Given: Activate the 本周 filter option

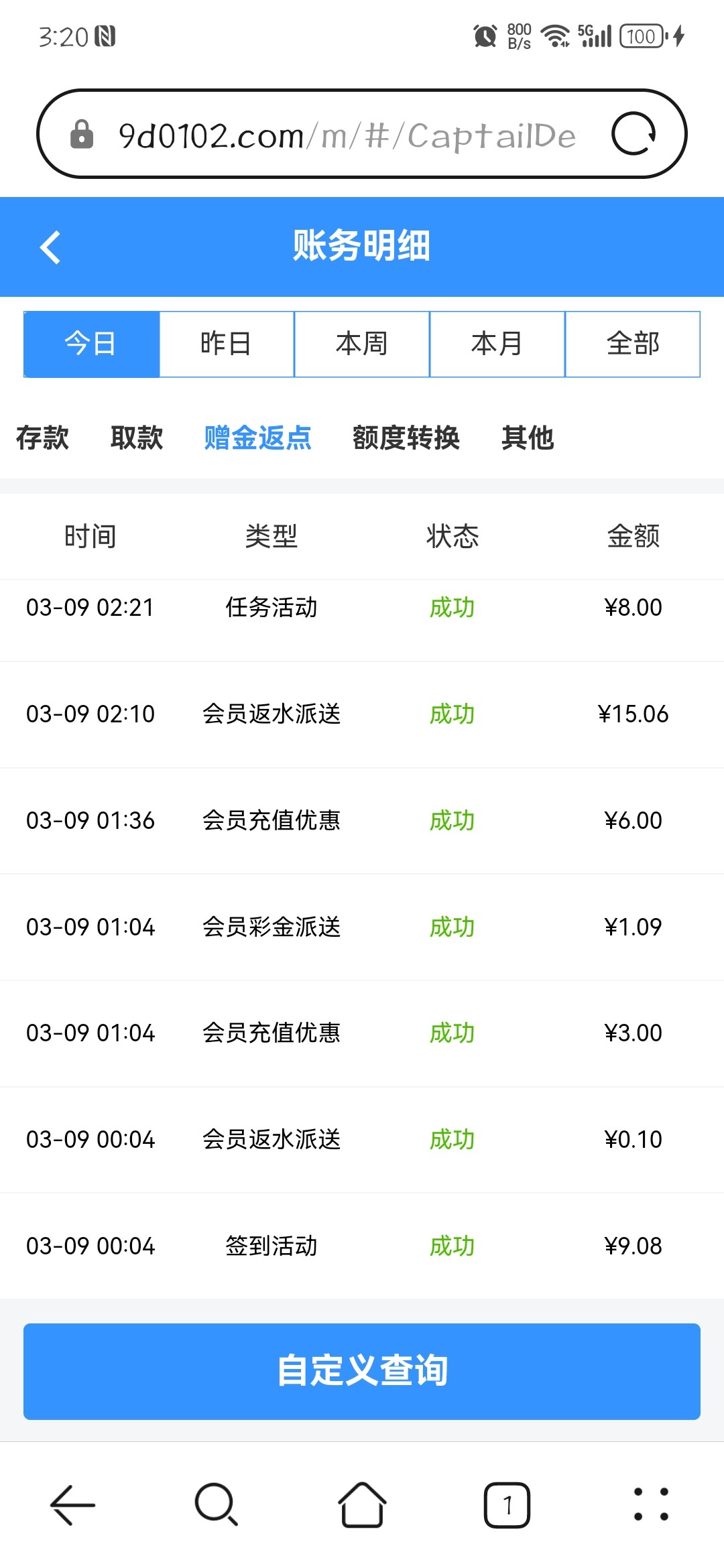Looking at the screenshot, I should pos(361,343).
